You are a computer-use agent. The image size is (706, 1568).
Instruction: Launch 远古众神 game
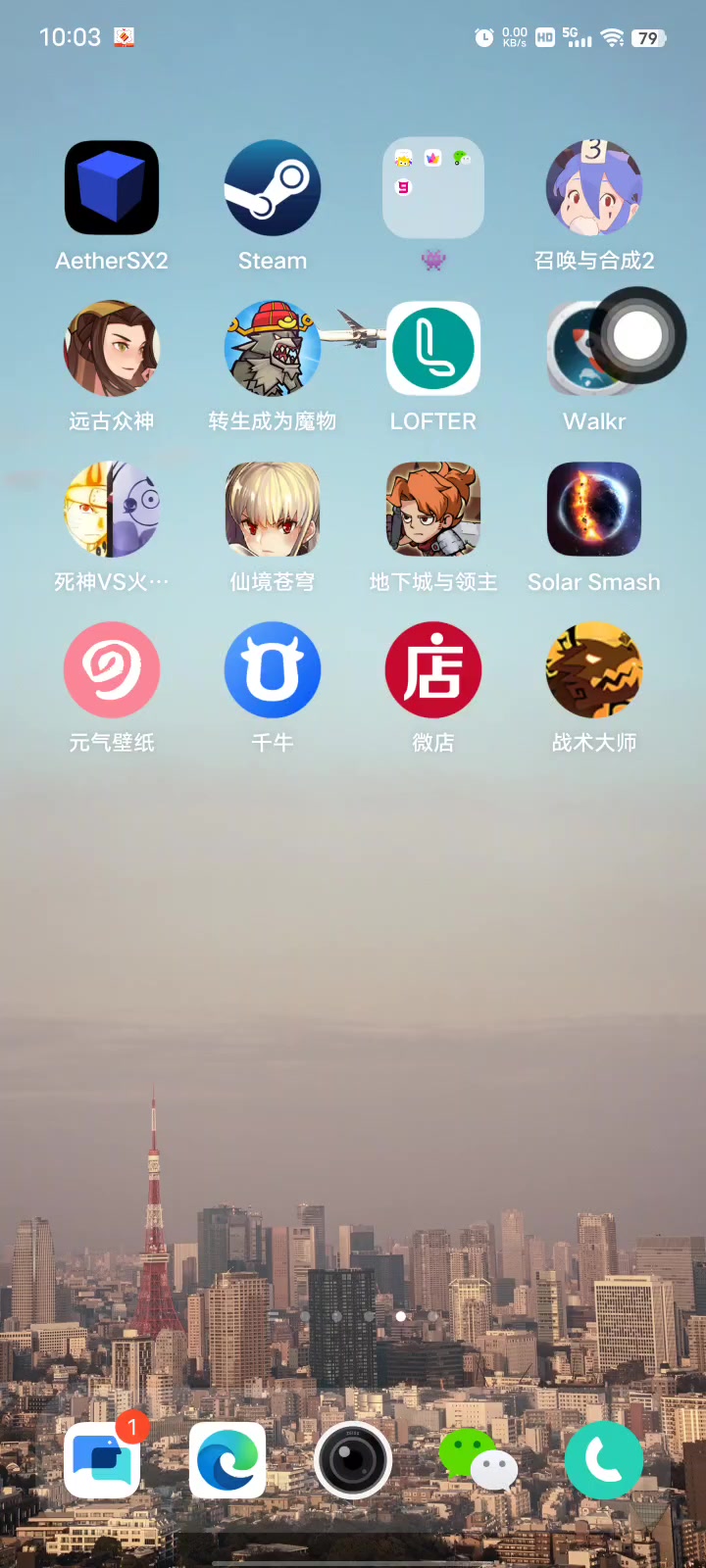[x=112, y=349]
